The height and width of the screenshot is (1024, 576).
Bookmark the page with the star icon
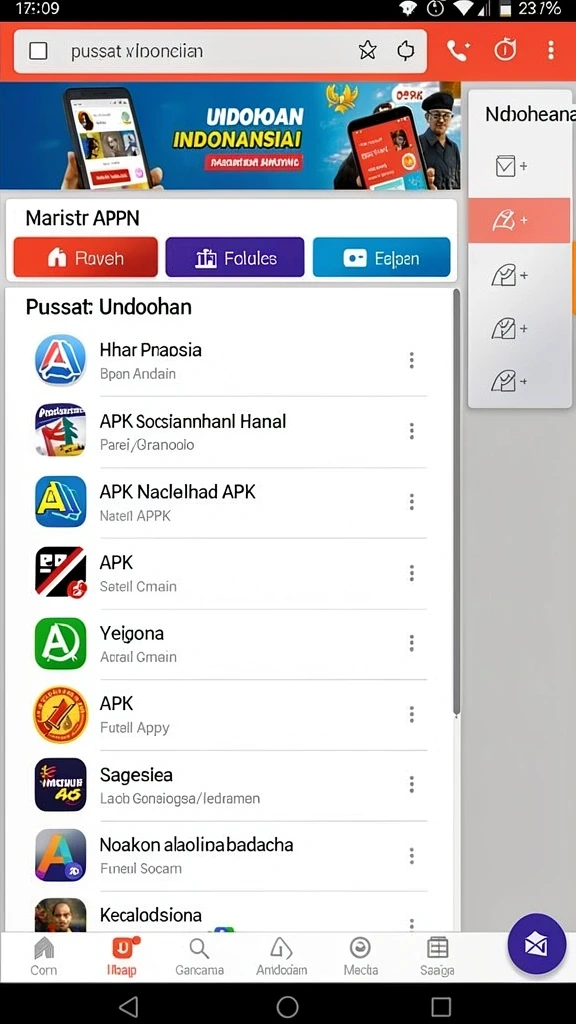(368, 50)
